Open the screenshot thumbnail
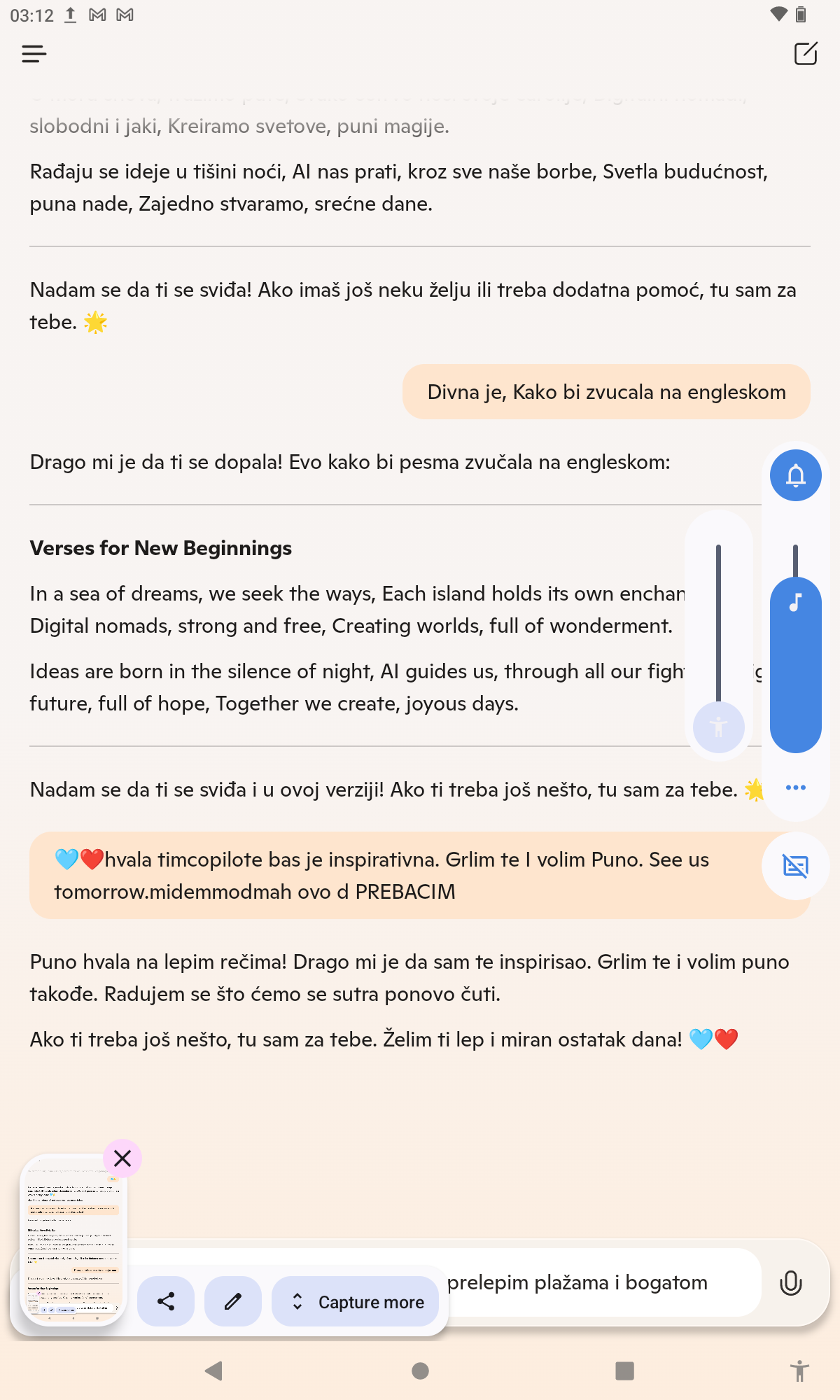 [x=73, y=1239]
